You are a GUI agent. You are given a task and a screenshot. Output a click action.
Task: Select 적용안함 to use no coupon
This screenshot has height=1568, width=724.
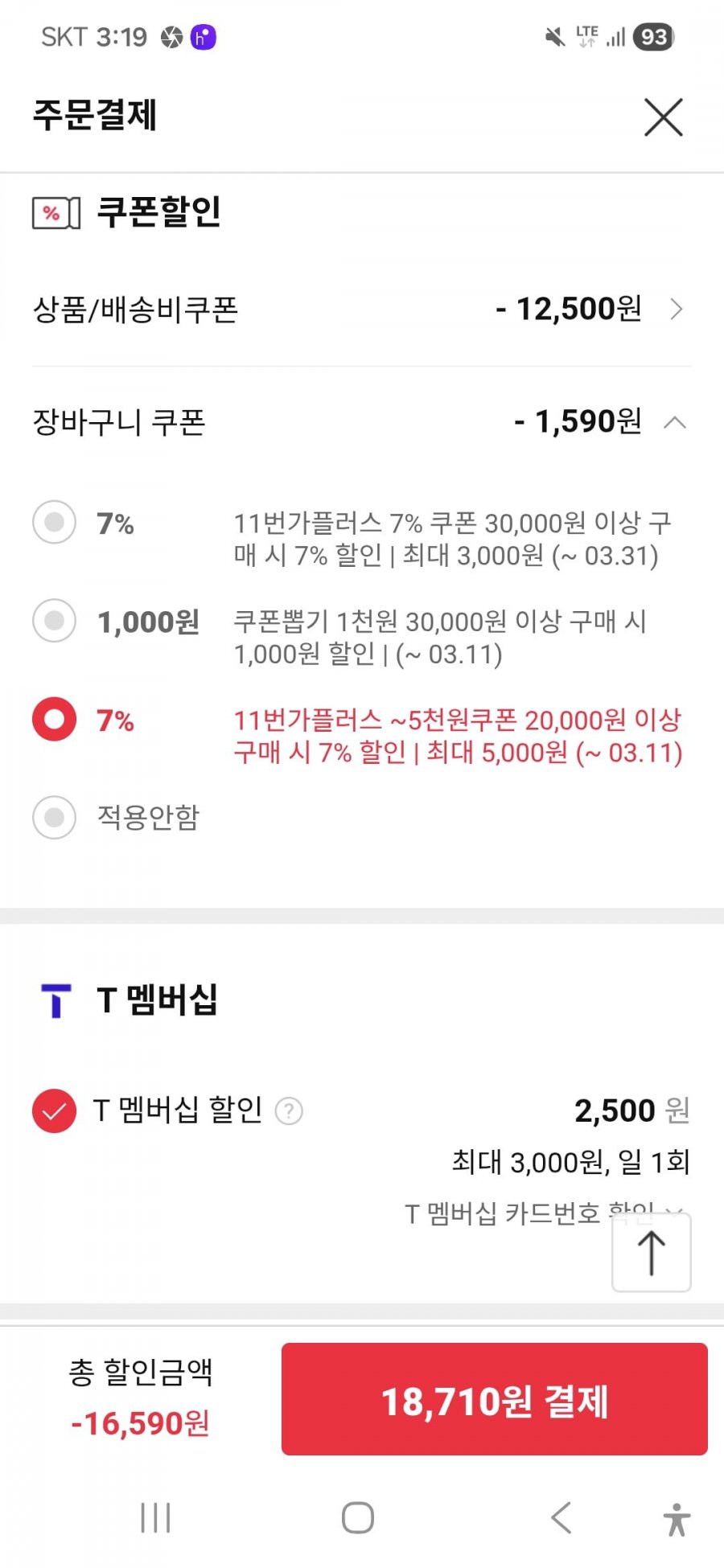tap(54, 817)
